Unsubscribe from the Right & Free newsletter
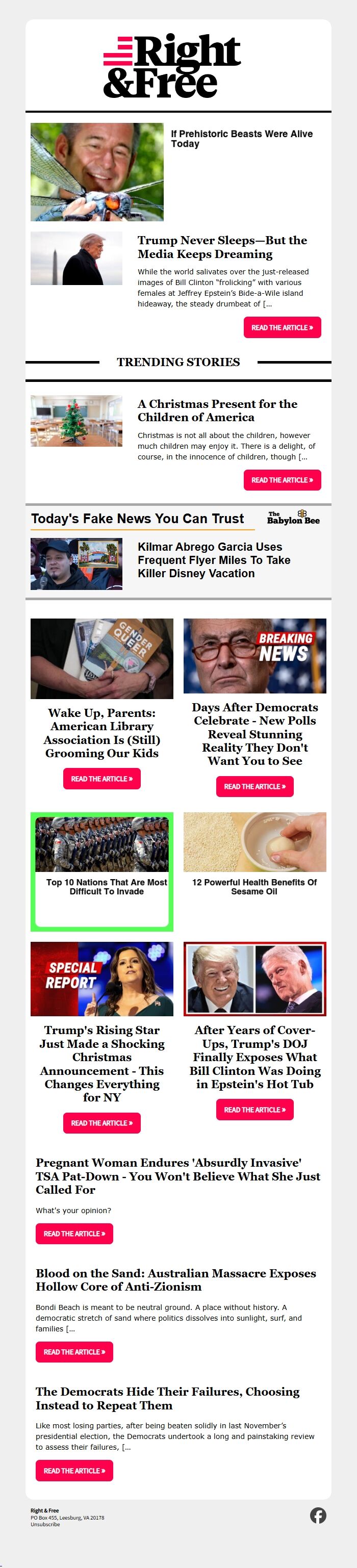 click(x=45, y=1524)
